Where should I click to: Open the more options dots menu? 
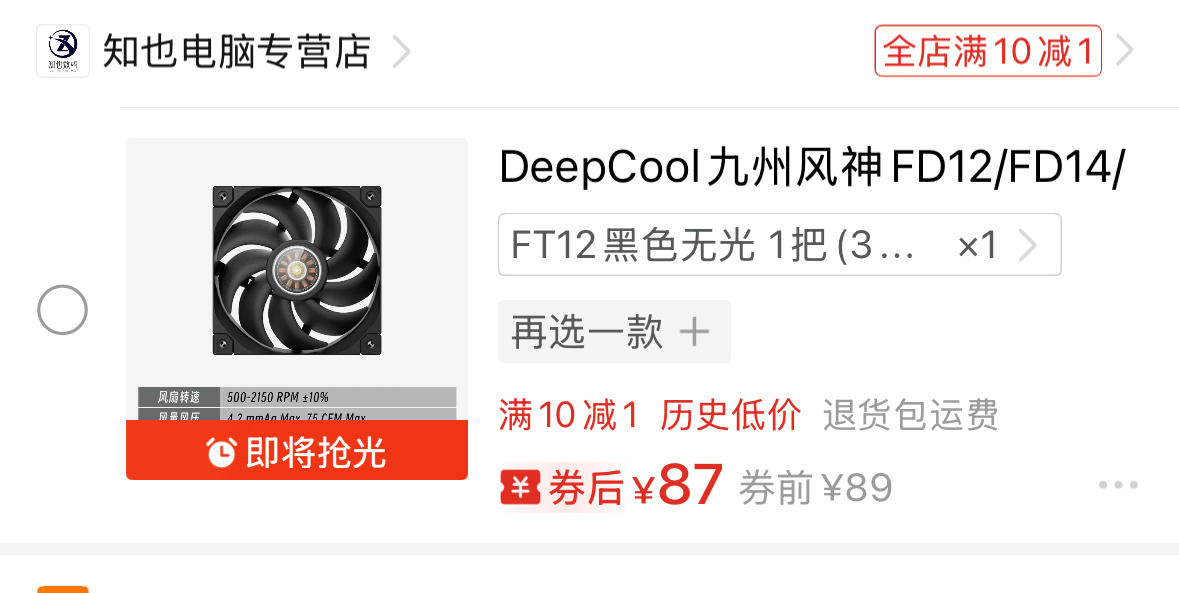(1118, 485)
